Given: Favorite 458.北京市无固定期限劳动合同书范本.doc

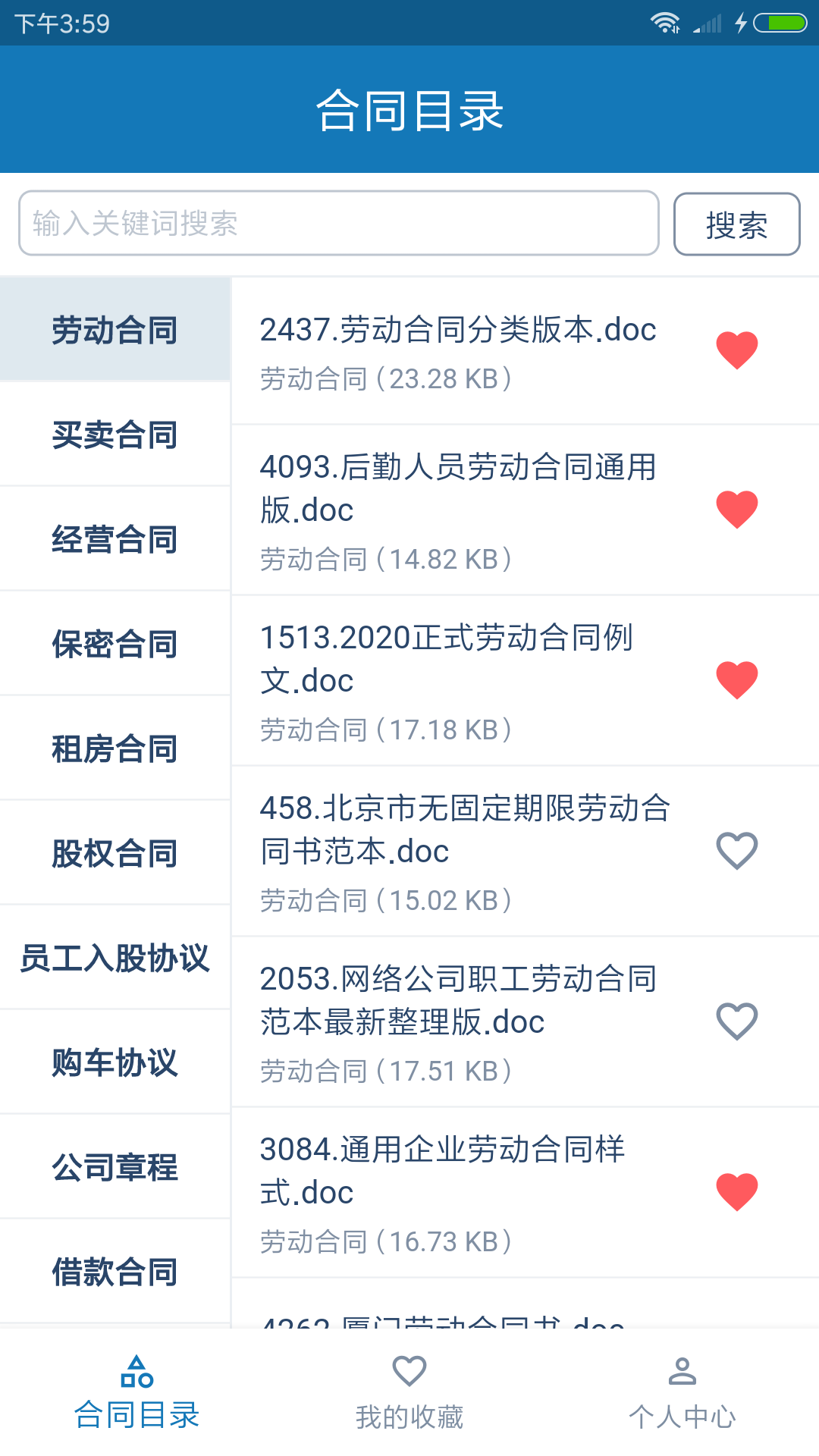Looking at the screenshot, I should point(737,850).
